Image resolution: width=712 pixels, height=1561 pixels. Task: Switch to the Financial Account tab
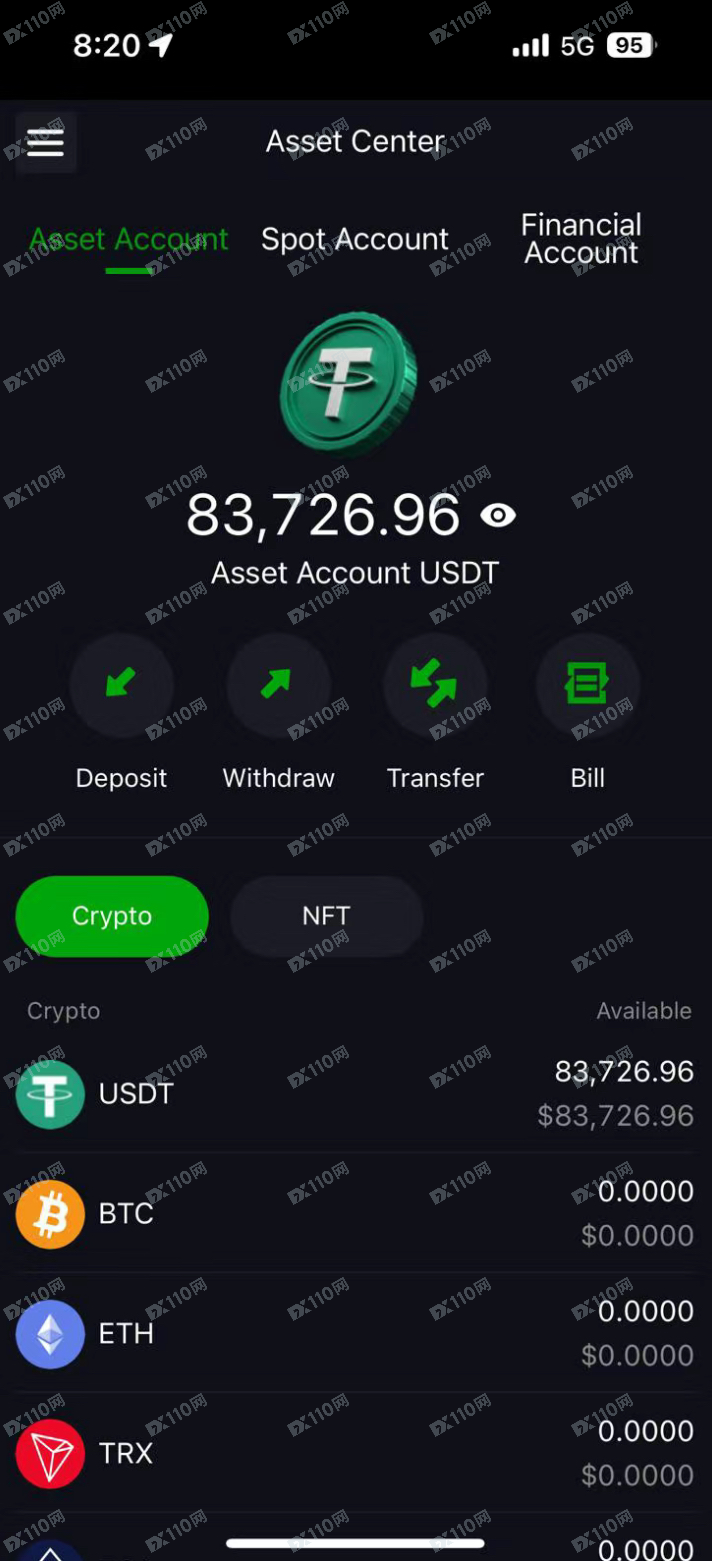tap(581, 239)
